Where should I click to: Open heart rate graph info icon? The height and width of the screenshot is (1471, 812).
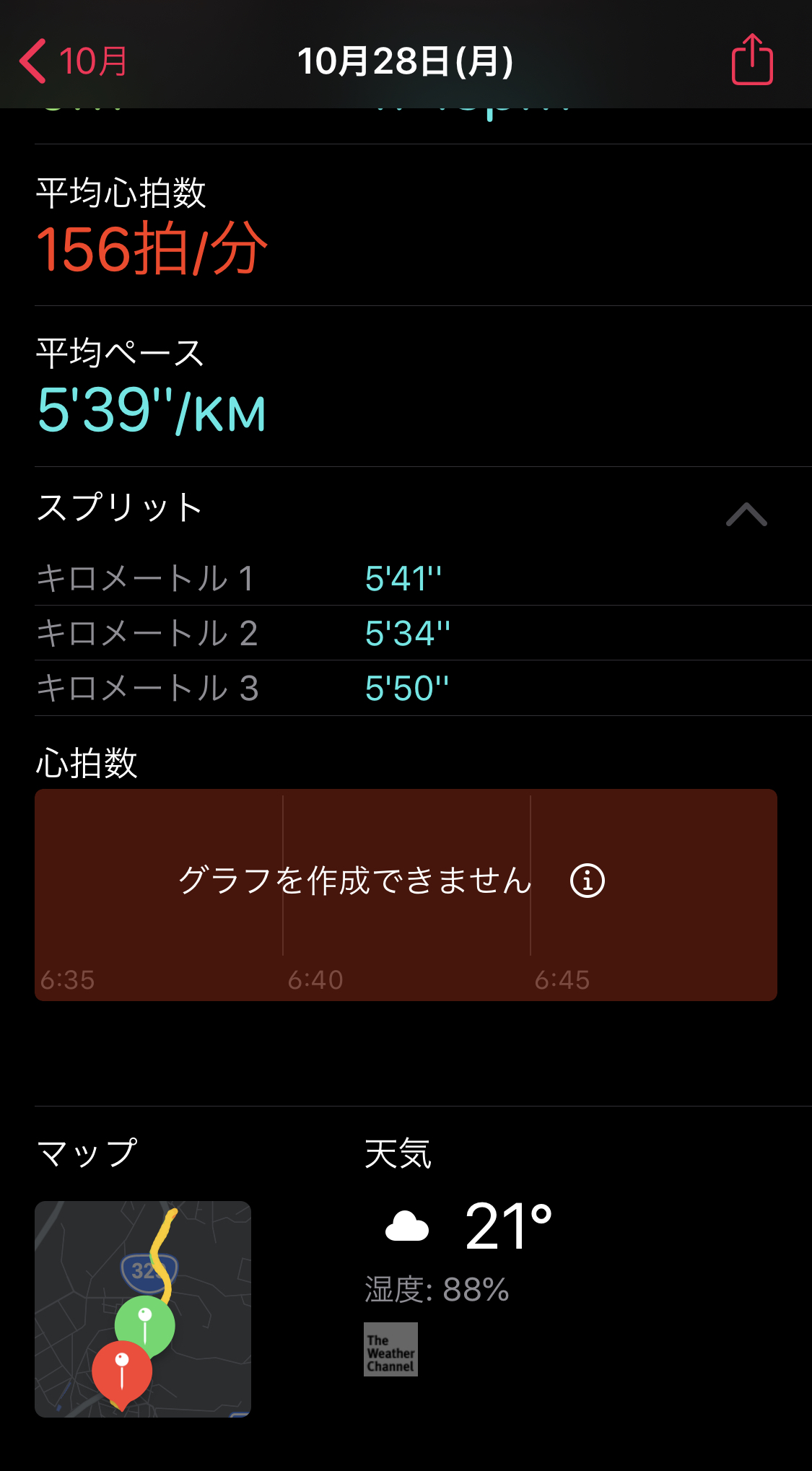(x=587, y=881)
